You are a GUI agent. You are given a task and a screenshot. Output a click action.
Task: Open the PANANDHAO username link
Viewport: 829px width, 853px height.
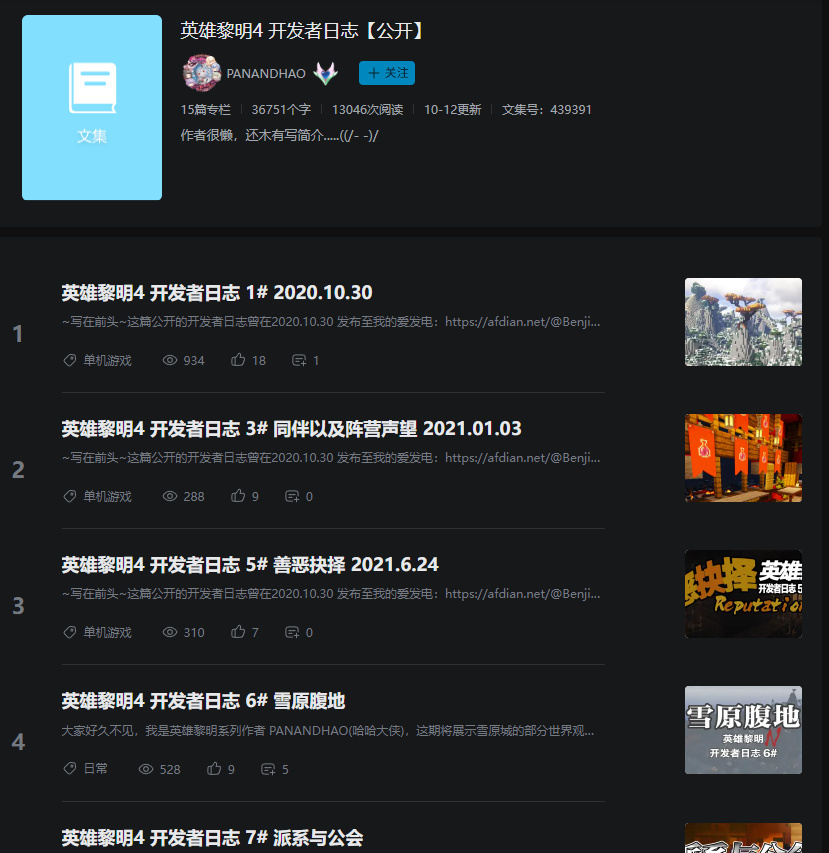pyautogui.click(x=266, y=74)
